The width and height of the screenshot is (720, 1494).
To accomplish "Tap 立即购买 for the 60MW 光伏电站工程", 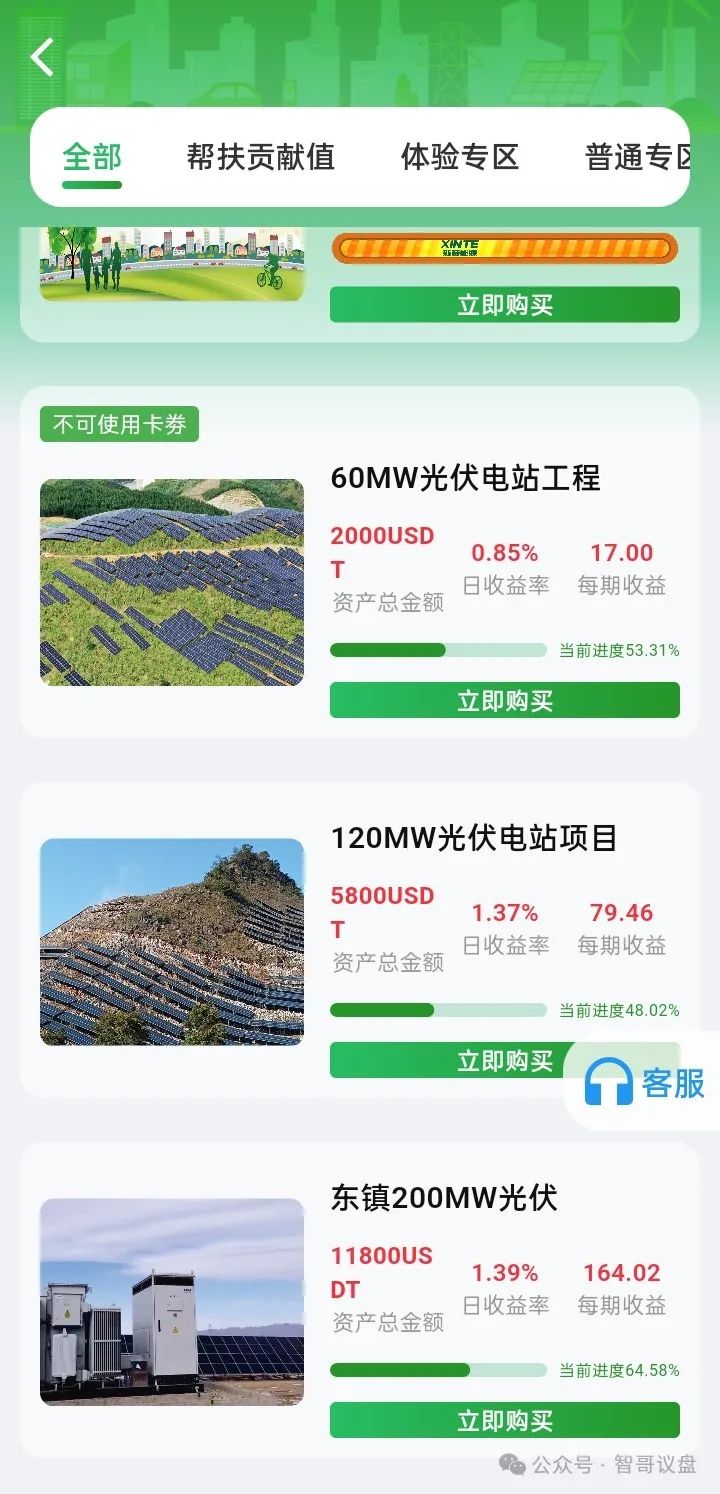I will point(503,700).
